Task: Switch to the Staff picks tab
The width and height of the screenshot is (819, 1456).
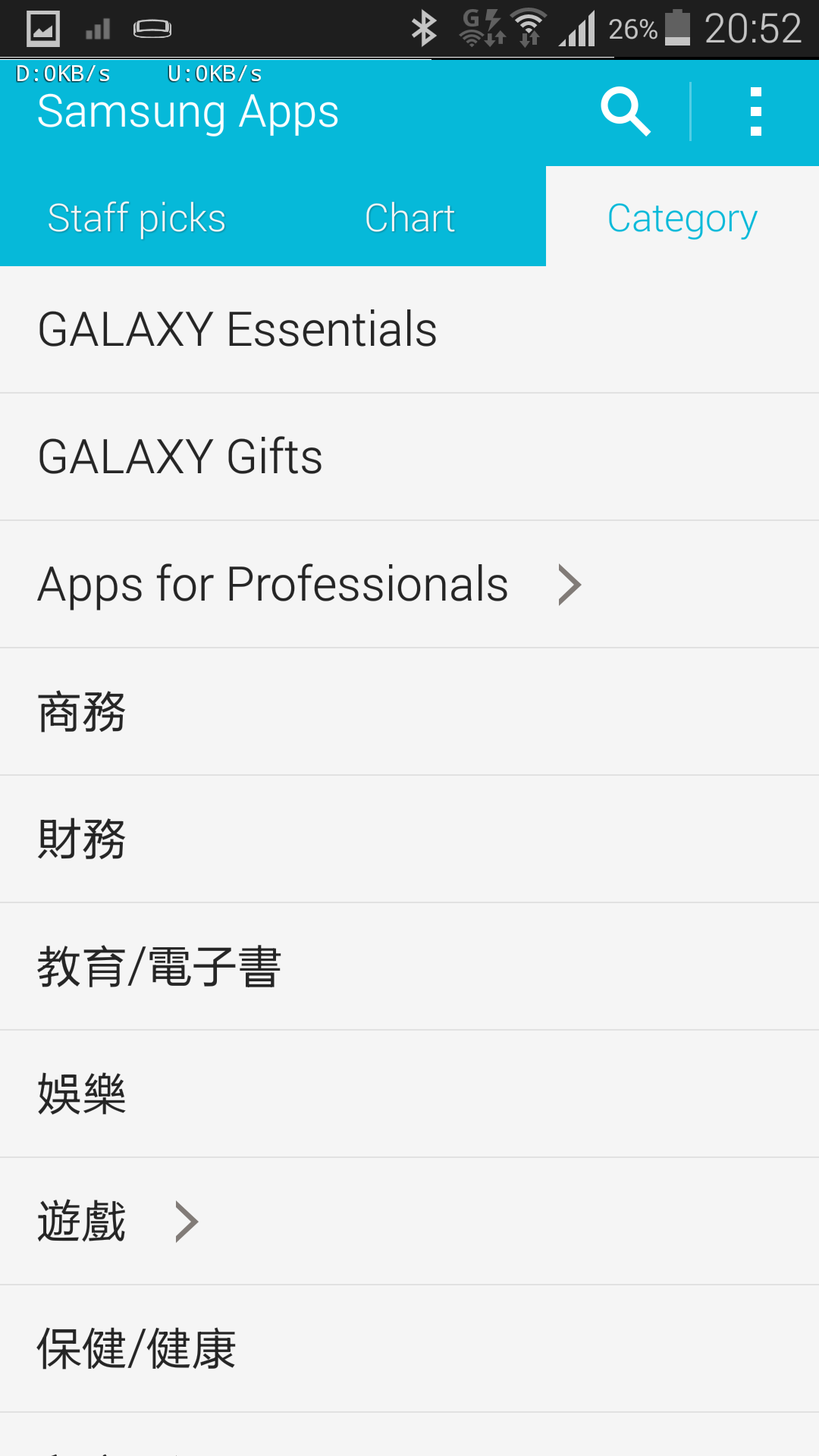Action: [136, 218]
